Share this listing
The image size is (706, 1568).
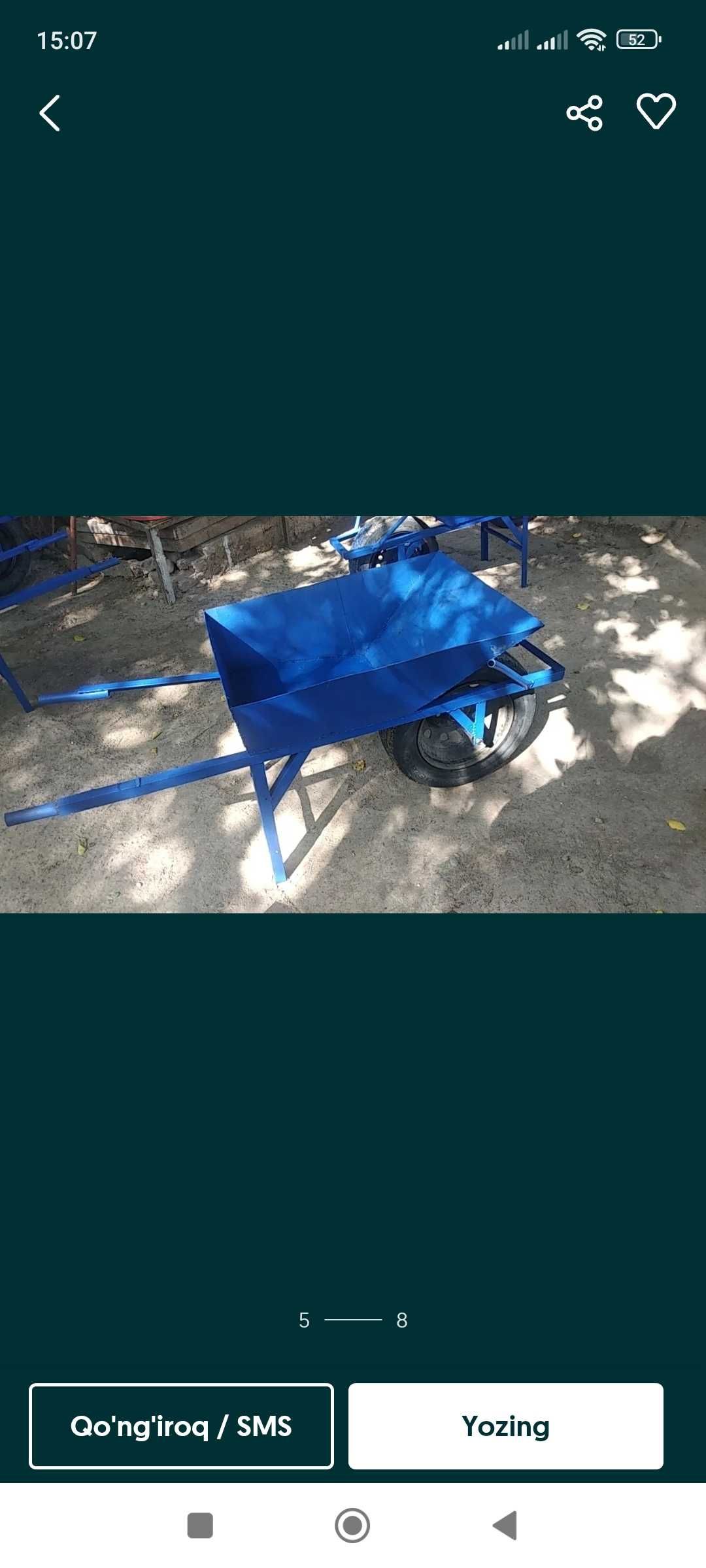coord(584,113)
